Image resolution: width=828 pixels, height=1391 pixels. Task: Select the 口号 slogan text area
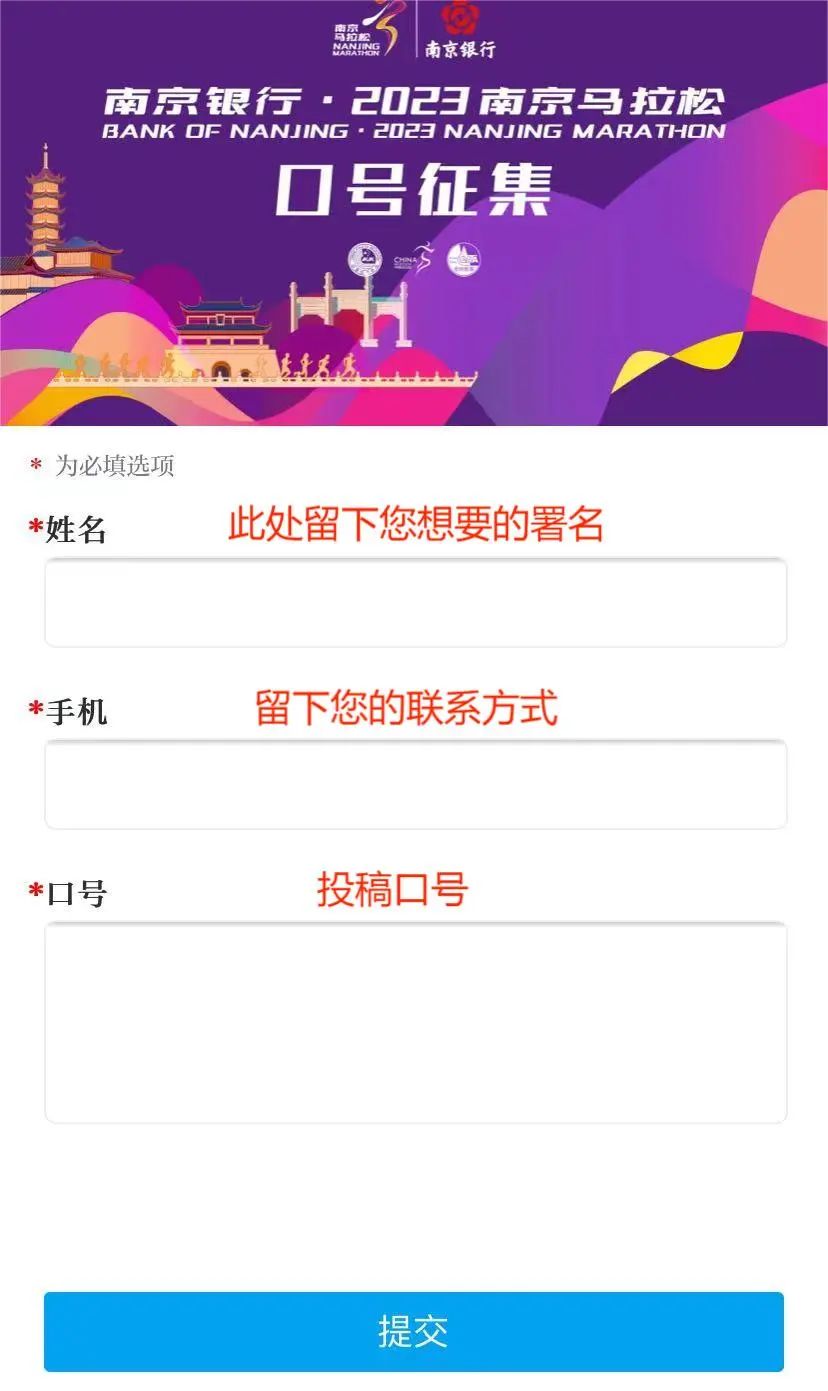(x=415, y=1022)
